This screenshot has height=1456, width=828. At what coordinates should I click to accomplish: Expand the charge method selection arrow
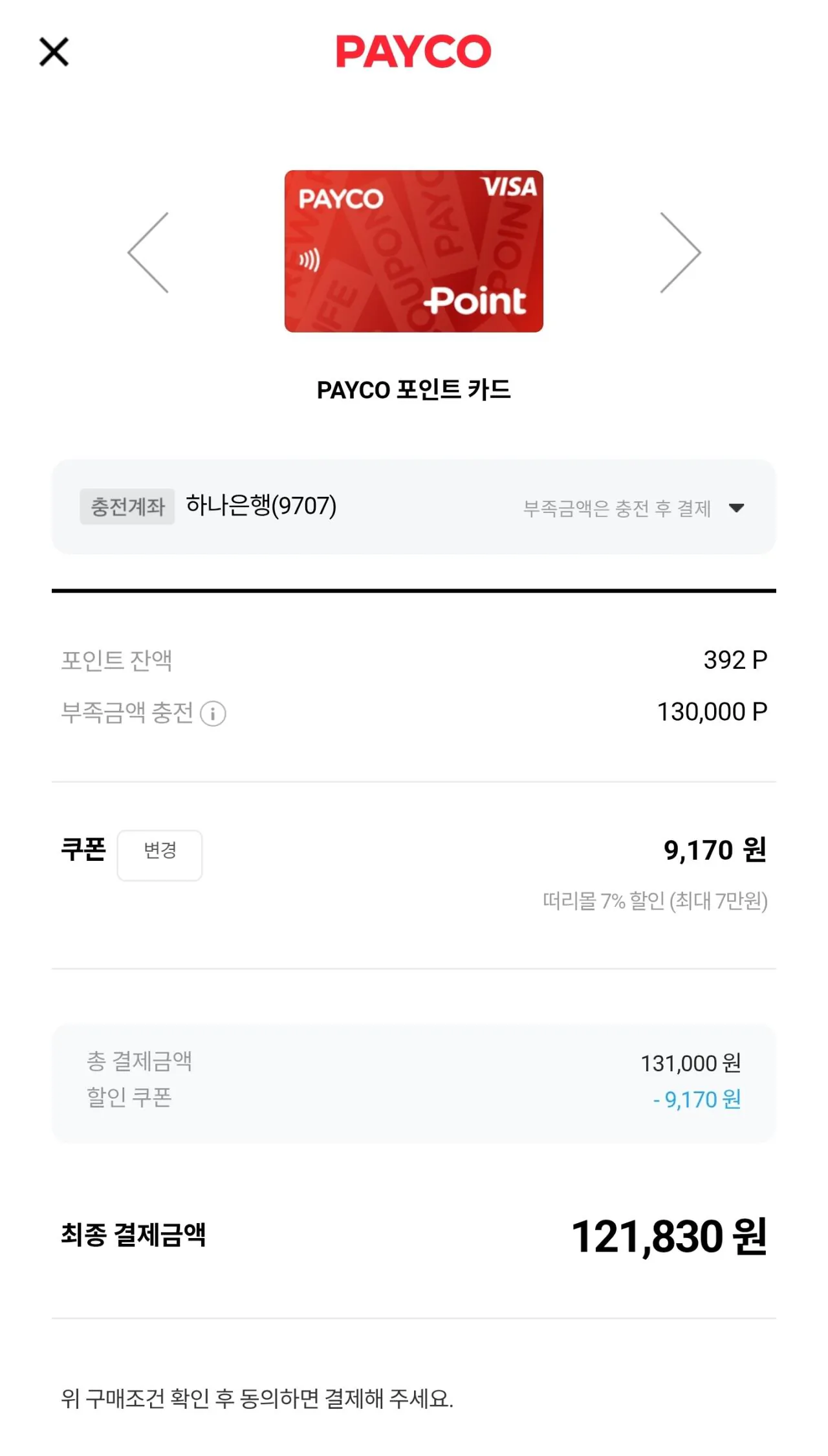[739, 508]
